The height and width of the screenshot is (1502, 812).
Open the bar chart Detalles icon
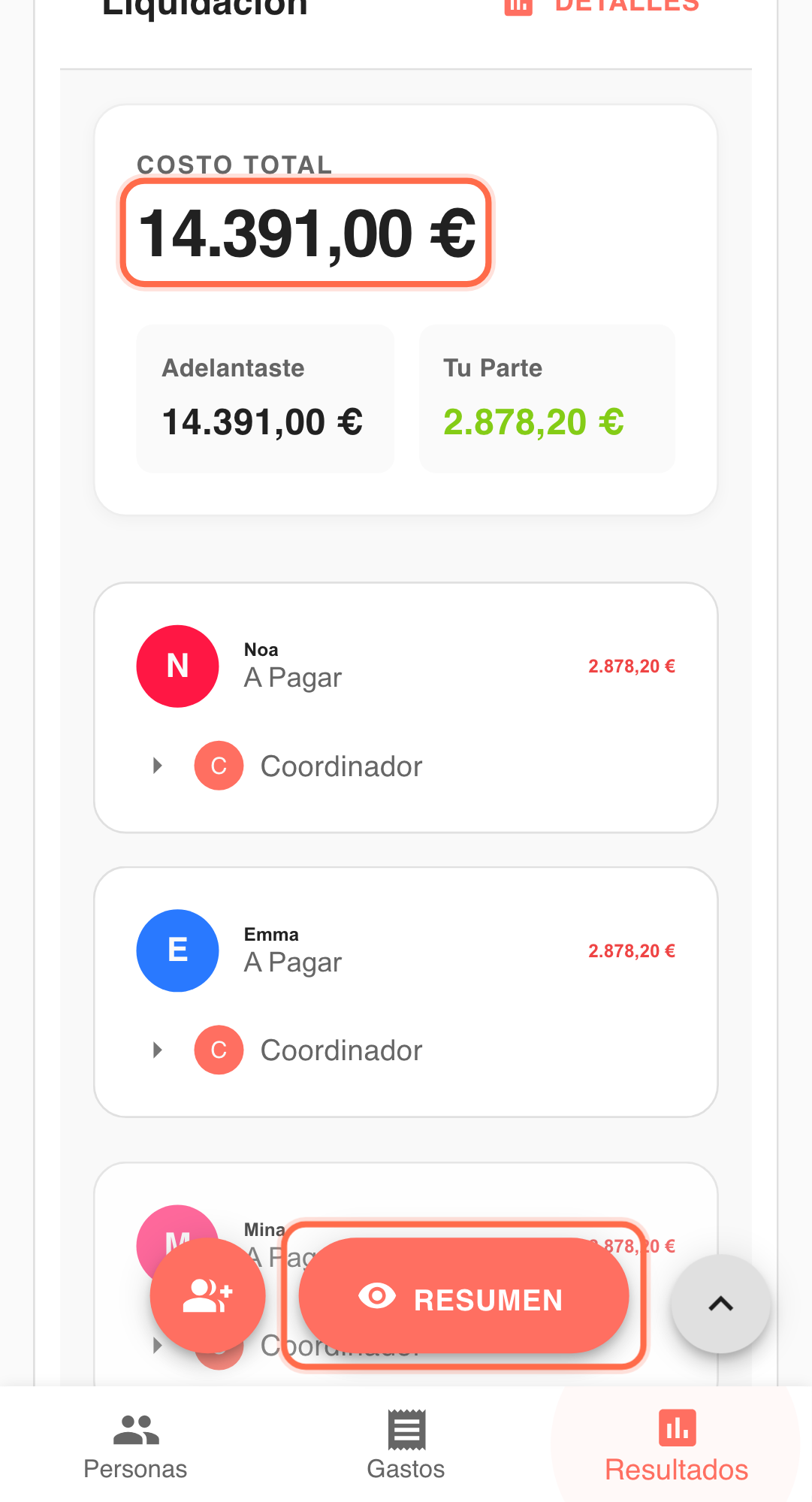click(519, 6)
